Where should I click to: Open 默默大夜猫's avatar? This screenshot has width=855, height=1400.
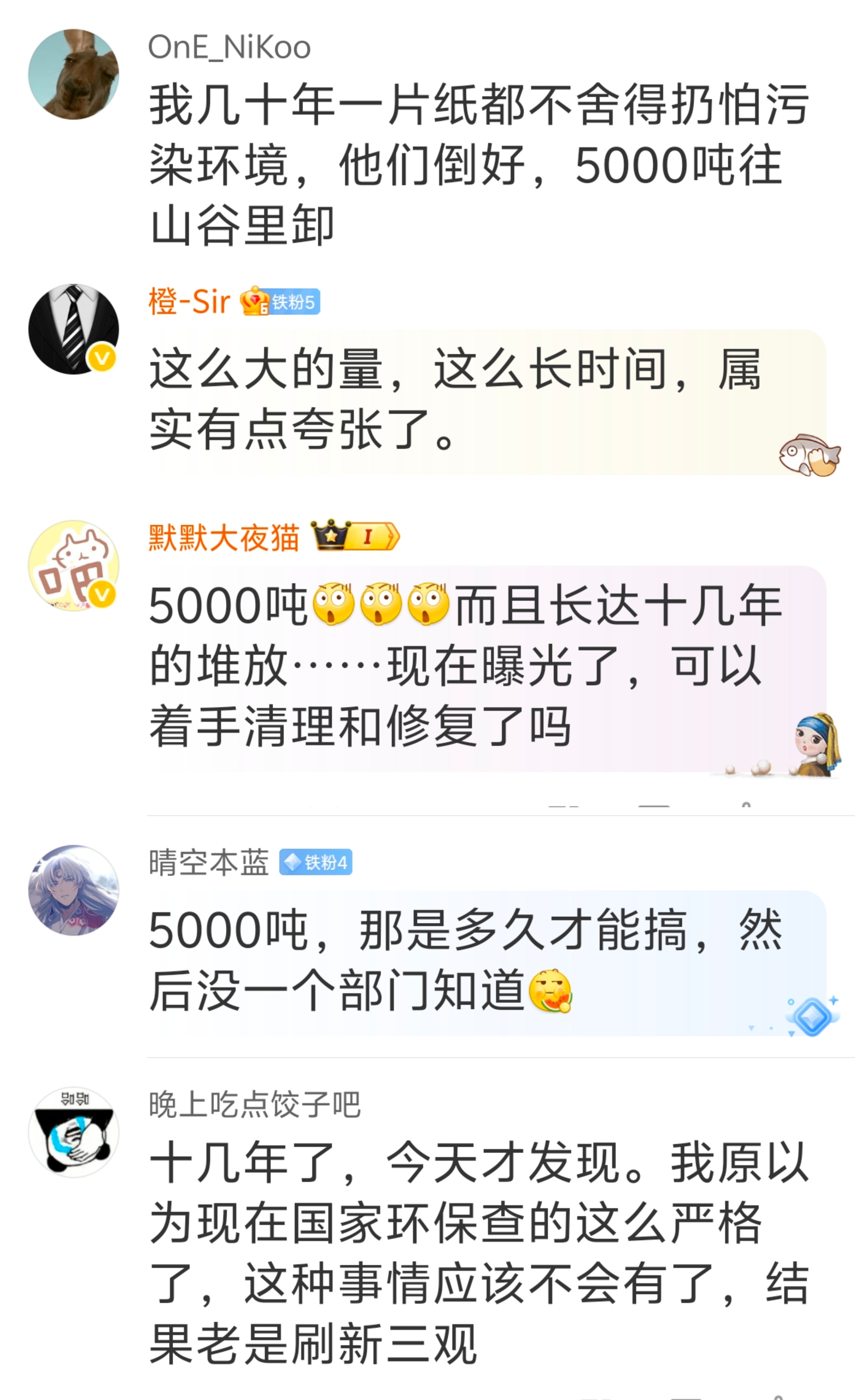[74, 565]
